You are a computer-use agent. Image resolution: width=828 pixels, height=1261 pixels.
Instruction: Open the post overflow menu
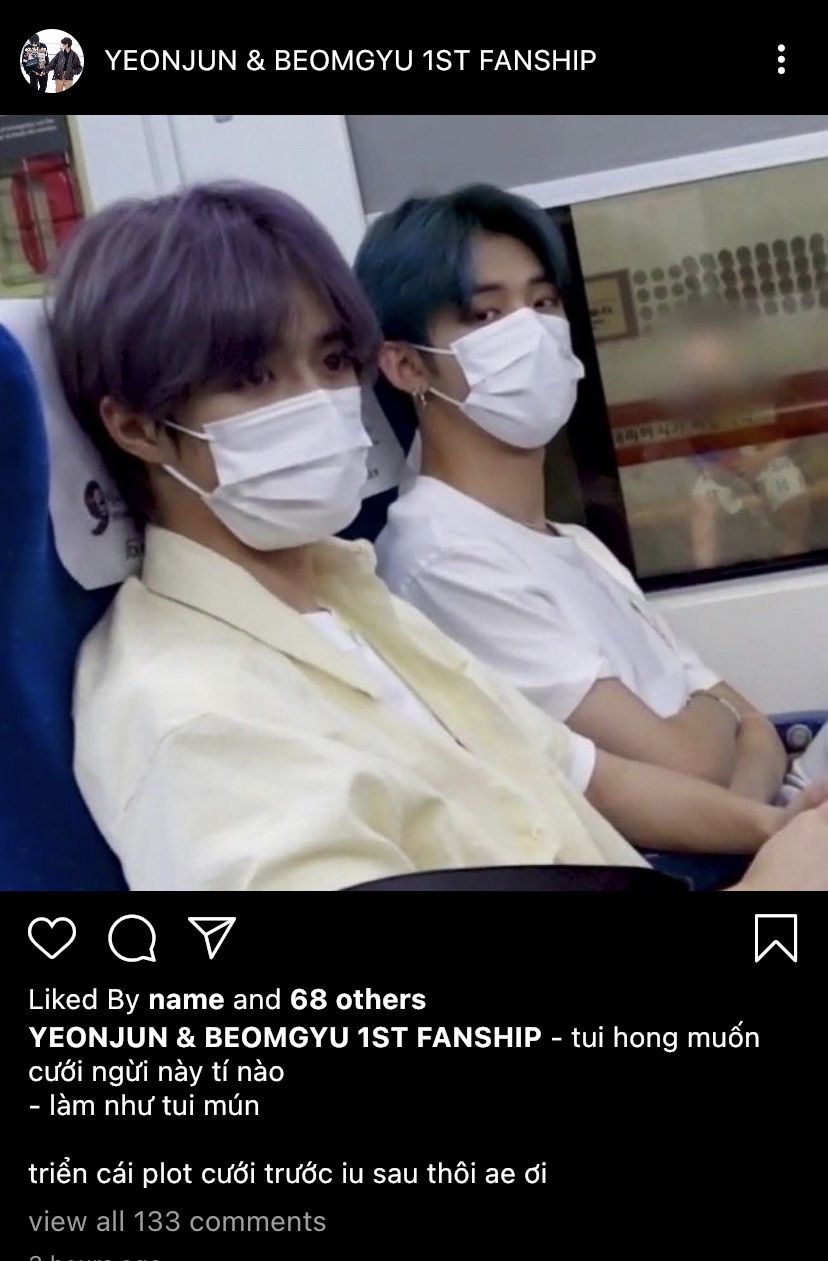click(x=781, y=60)
